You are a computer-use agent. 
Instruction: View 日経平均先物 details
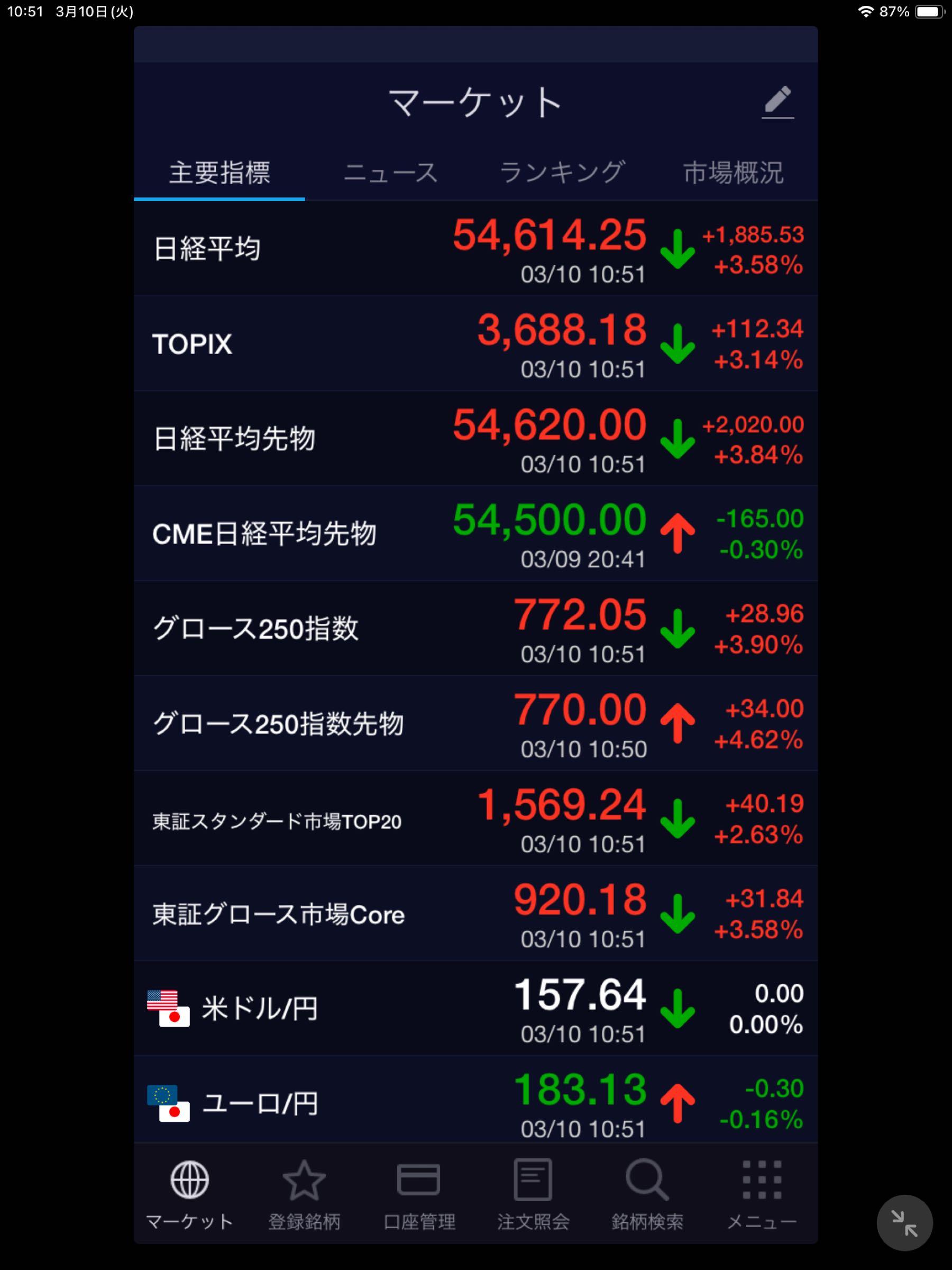[x=475, y=439]
